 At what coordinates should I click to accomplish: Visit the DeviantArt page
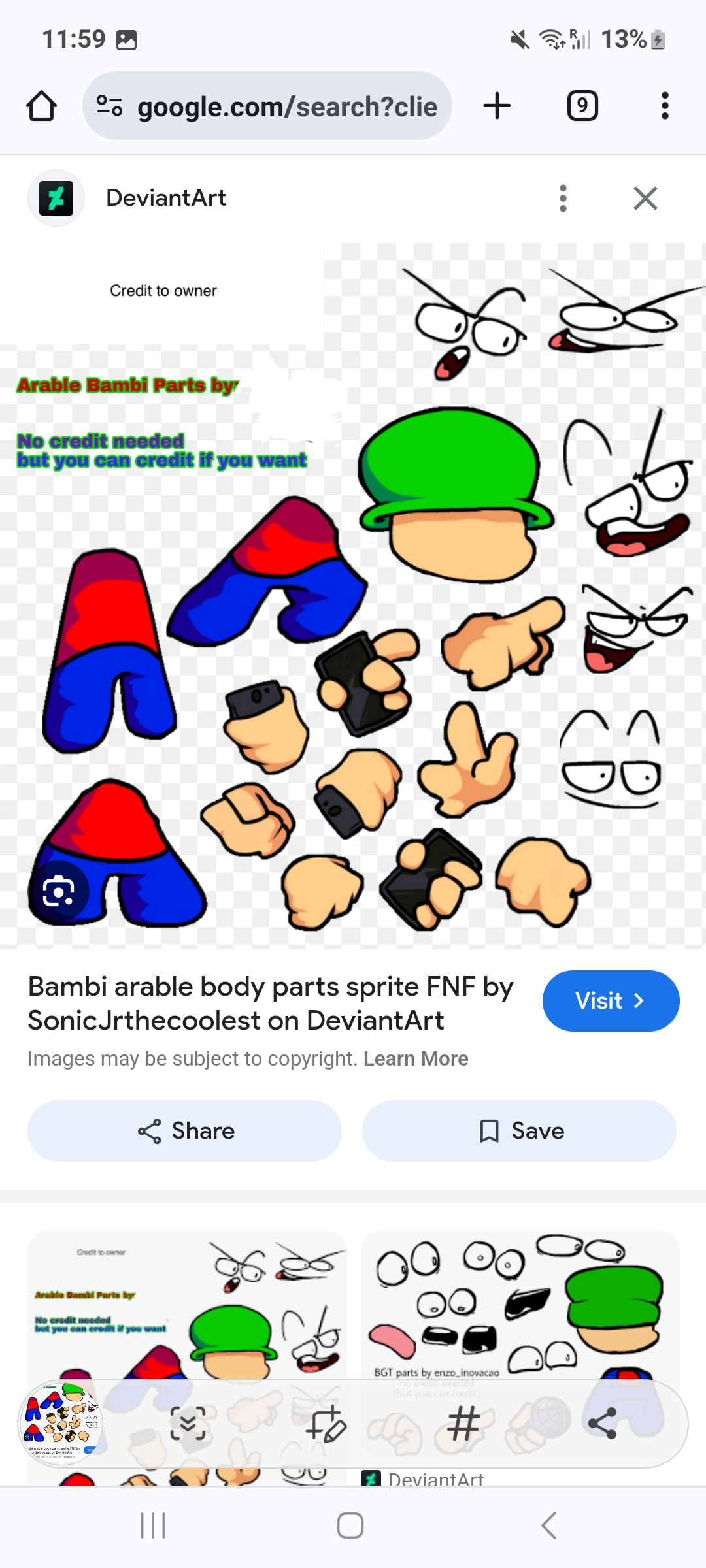pos(611,1000)
